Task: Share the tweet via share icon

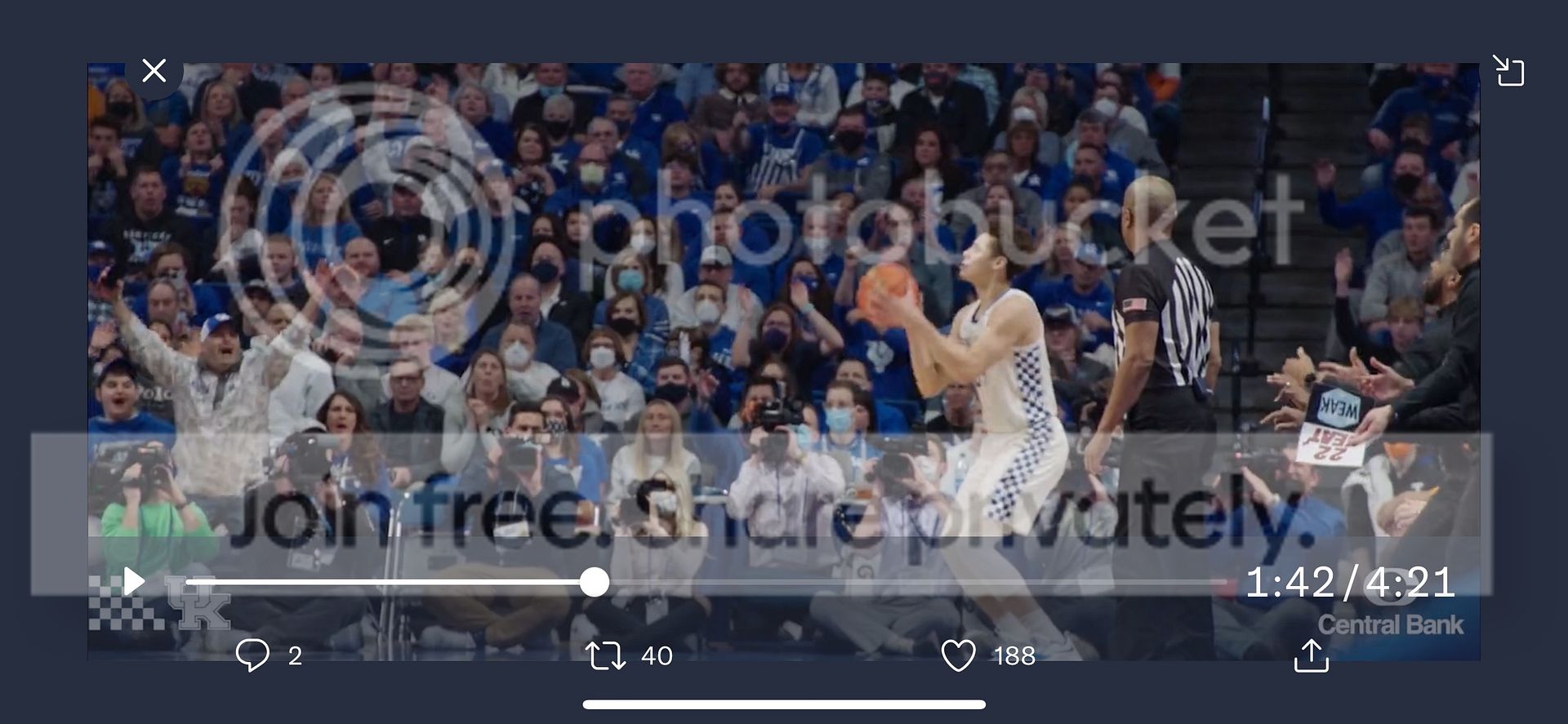Action: point(1311,655)
